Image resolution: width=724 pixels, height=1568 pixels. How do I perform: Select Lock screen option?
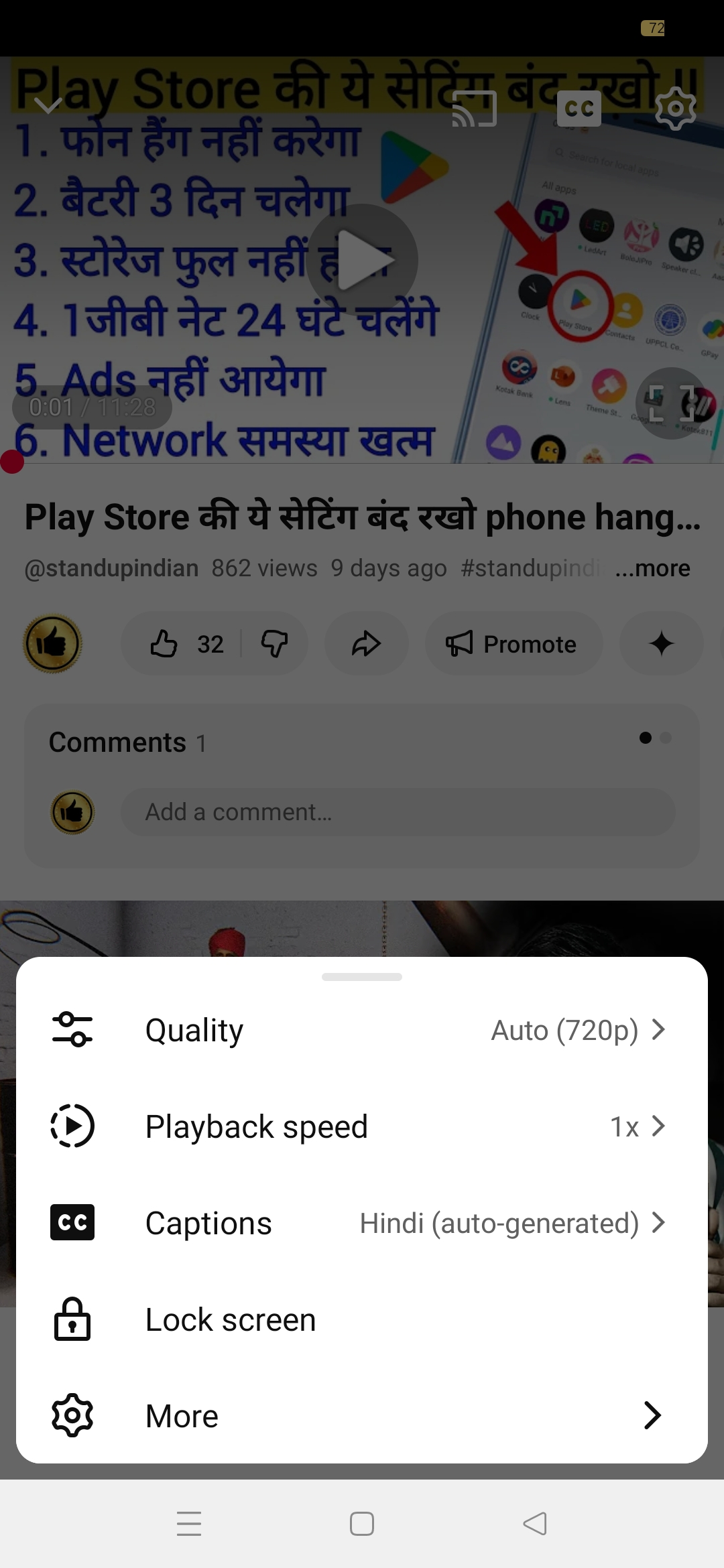click(x=362, y=1319)
